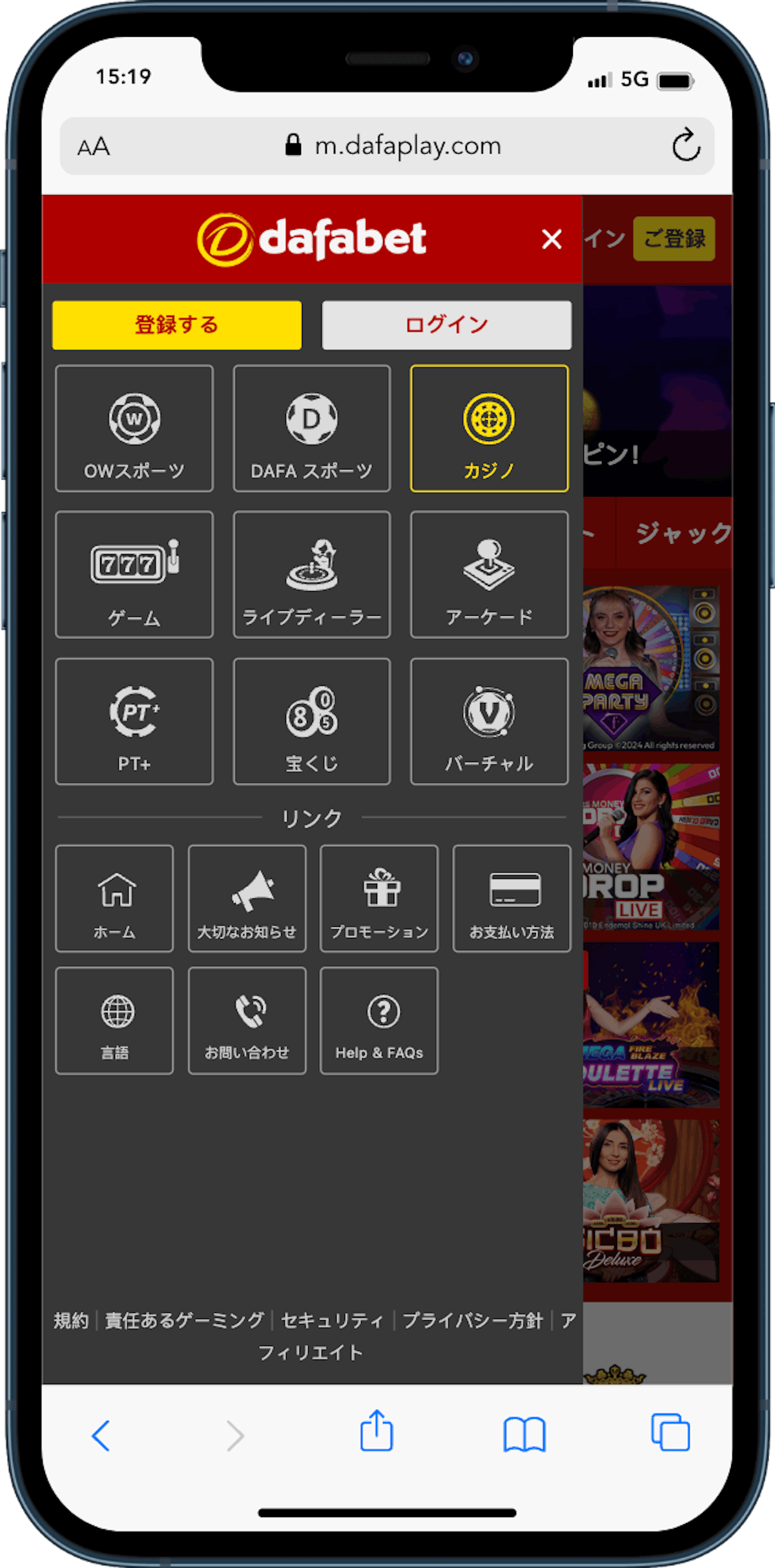Image resolution: width=775 pixels, height=1568 pixels.
Task: Open 宝くじ lottery section
Action: pos(312,722)
